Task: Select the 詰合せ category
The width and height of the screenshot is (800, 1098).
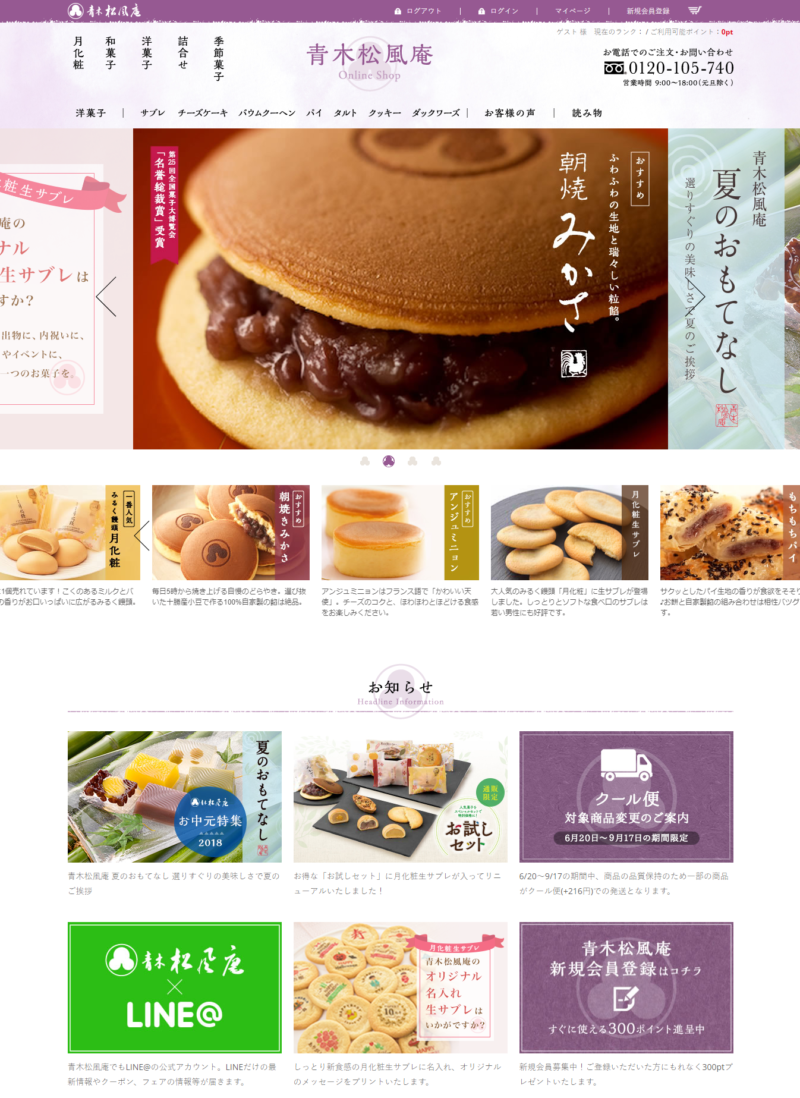Action: tap(183, 54)
